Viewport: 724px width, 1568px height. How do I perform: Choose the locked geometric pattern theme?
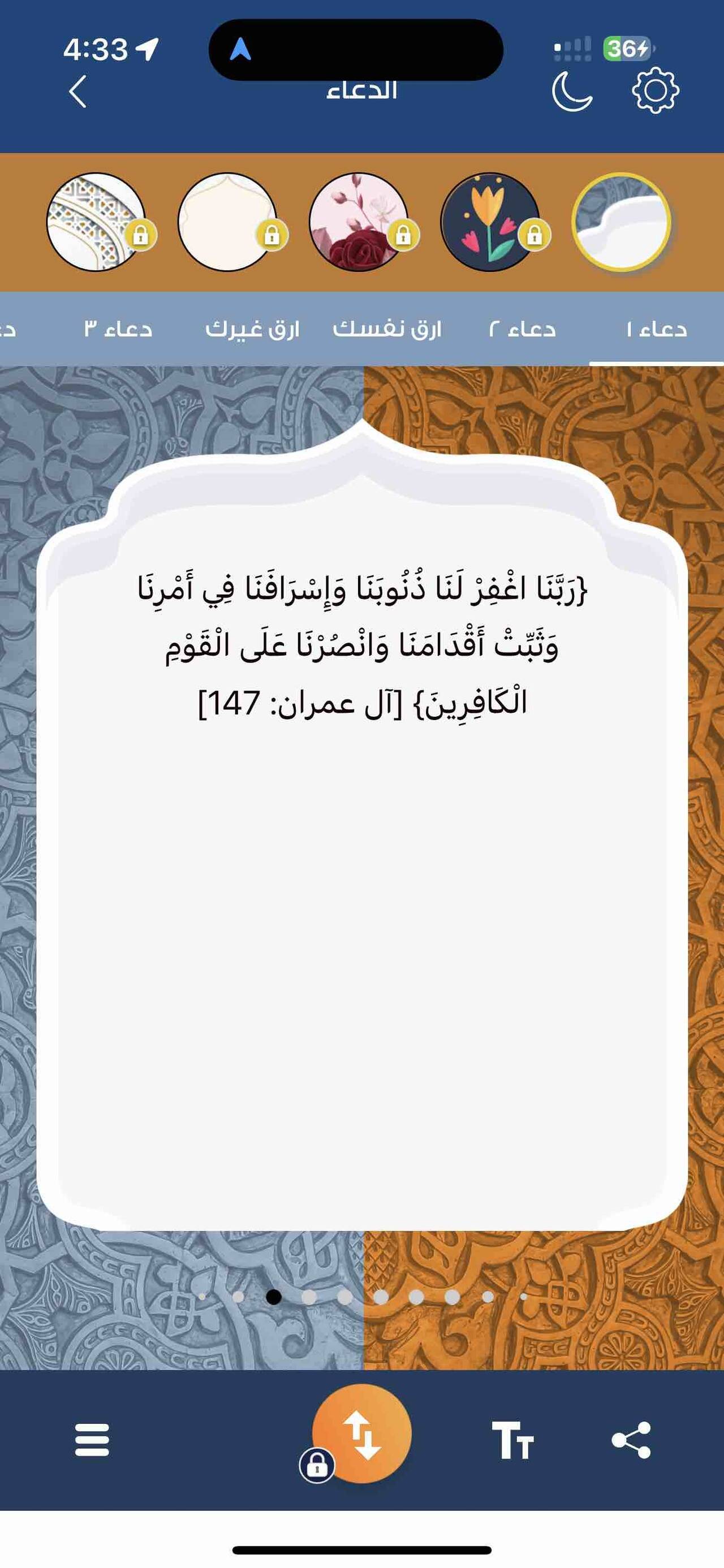[x=96, y=222]
